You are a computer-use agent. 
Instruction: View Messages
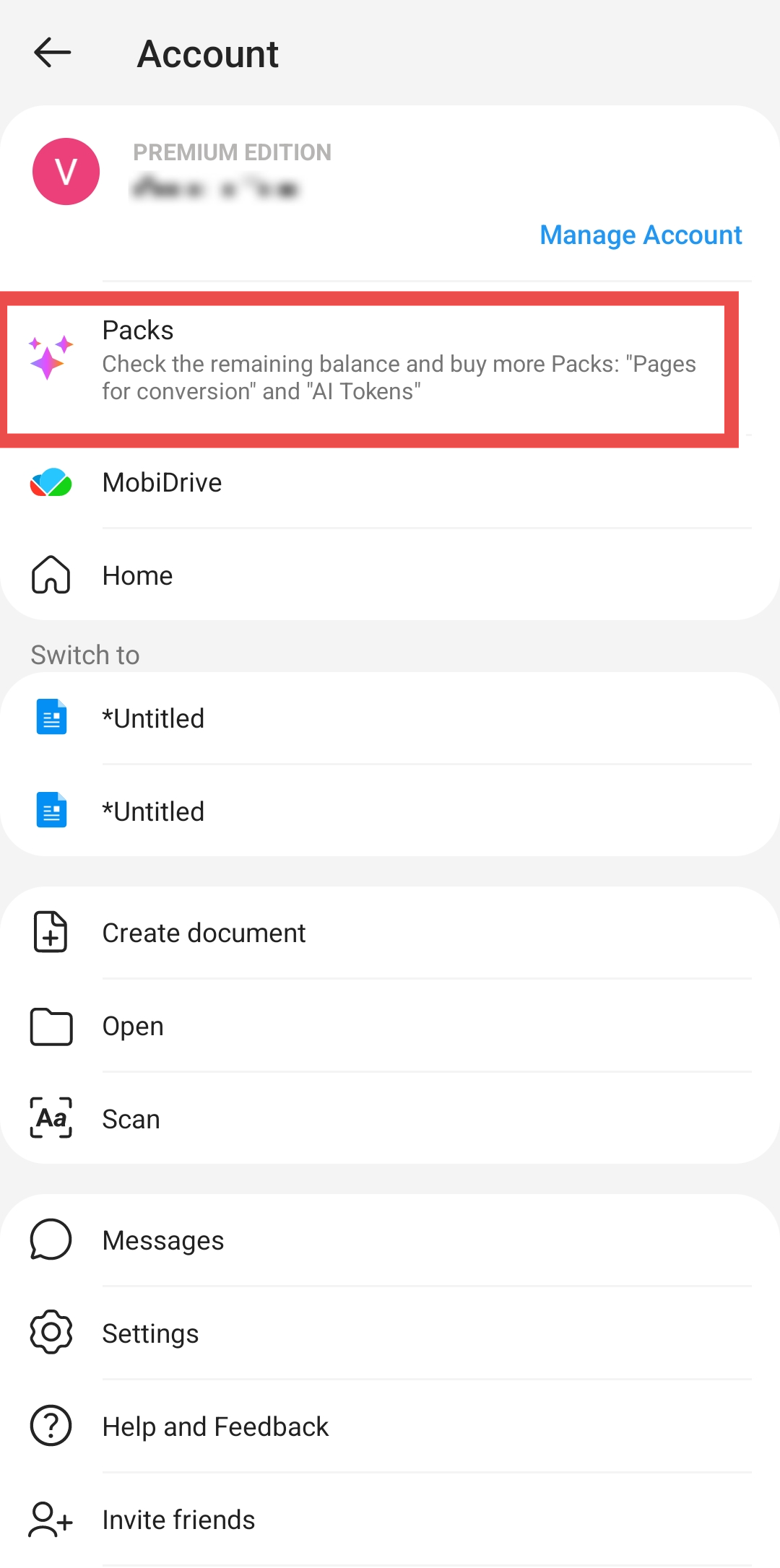(x=163, y=1240)
